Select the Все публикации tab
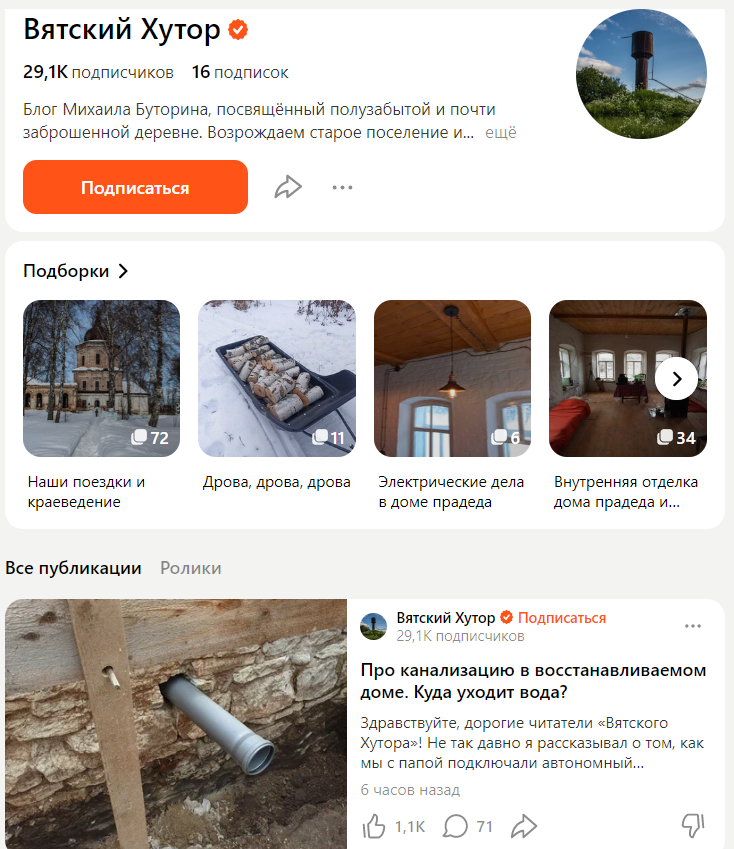Viewport: 734px width, 849px height. point(73,568)
